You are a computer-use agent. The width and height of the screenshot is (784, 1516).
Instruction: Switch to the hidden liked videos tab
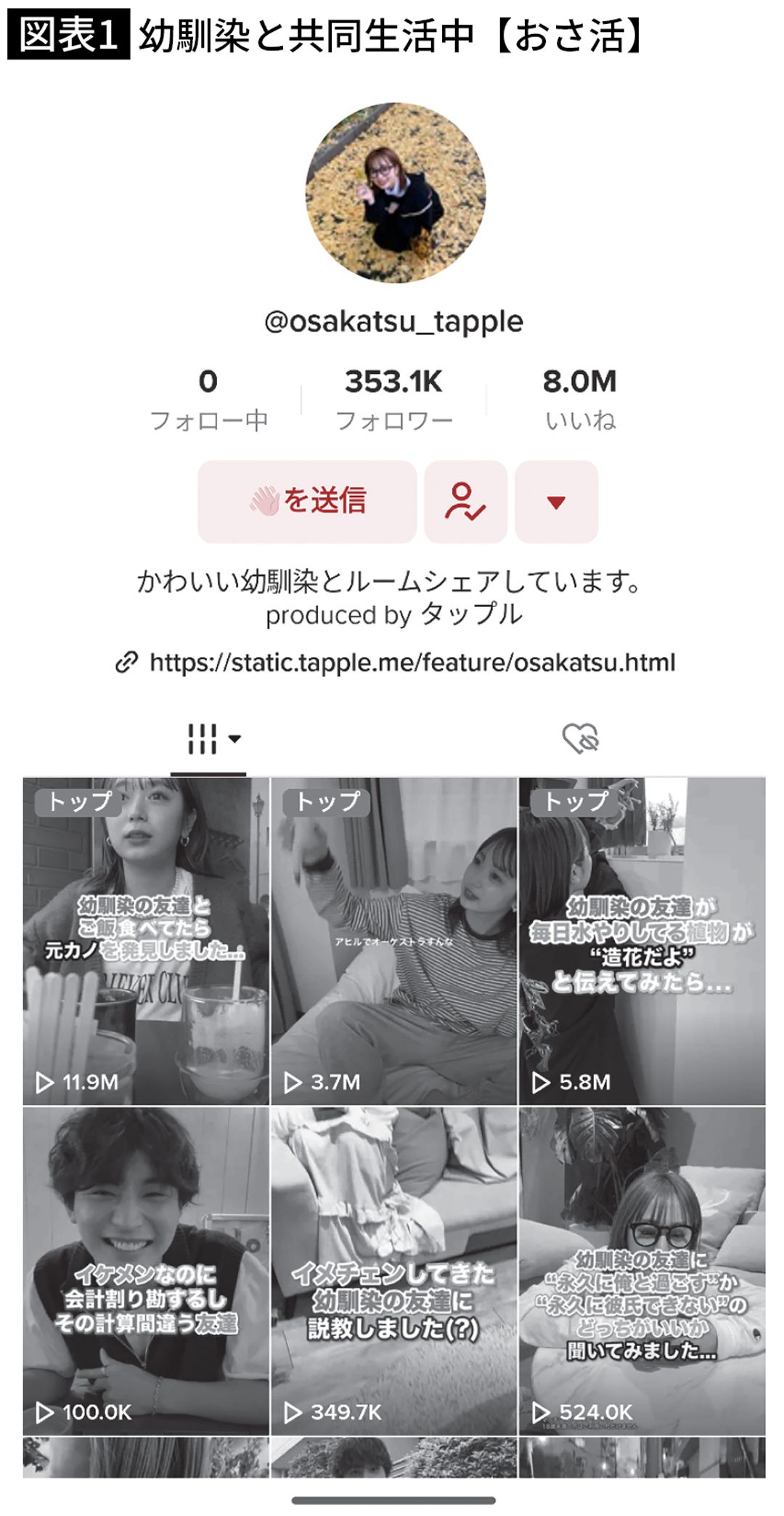580,739
